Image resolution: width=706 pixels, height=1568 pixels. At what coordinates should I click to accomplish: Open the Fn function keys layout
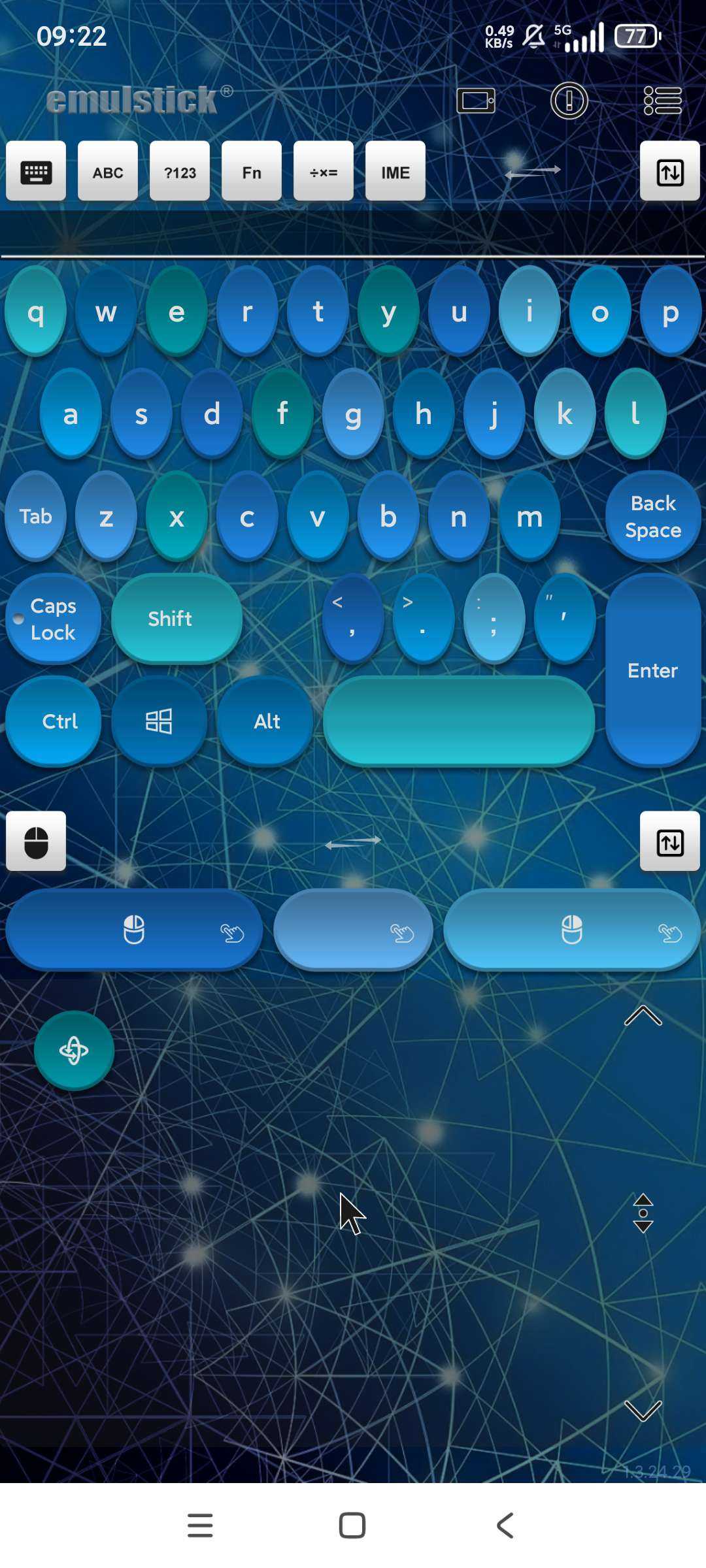pyautogui.click(x=252, y=171)
